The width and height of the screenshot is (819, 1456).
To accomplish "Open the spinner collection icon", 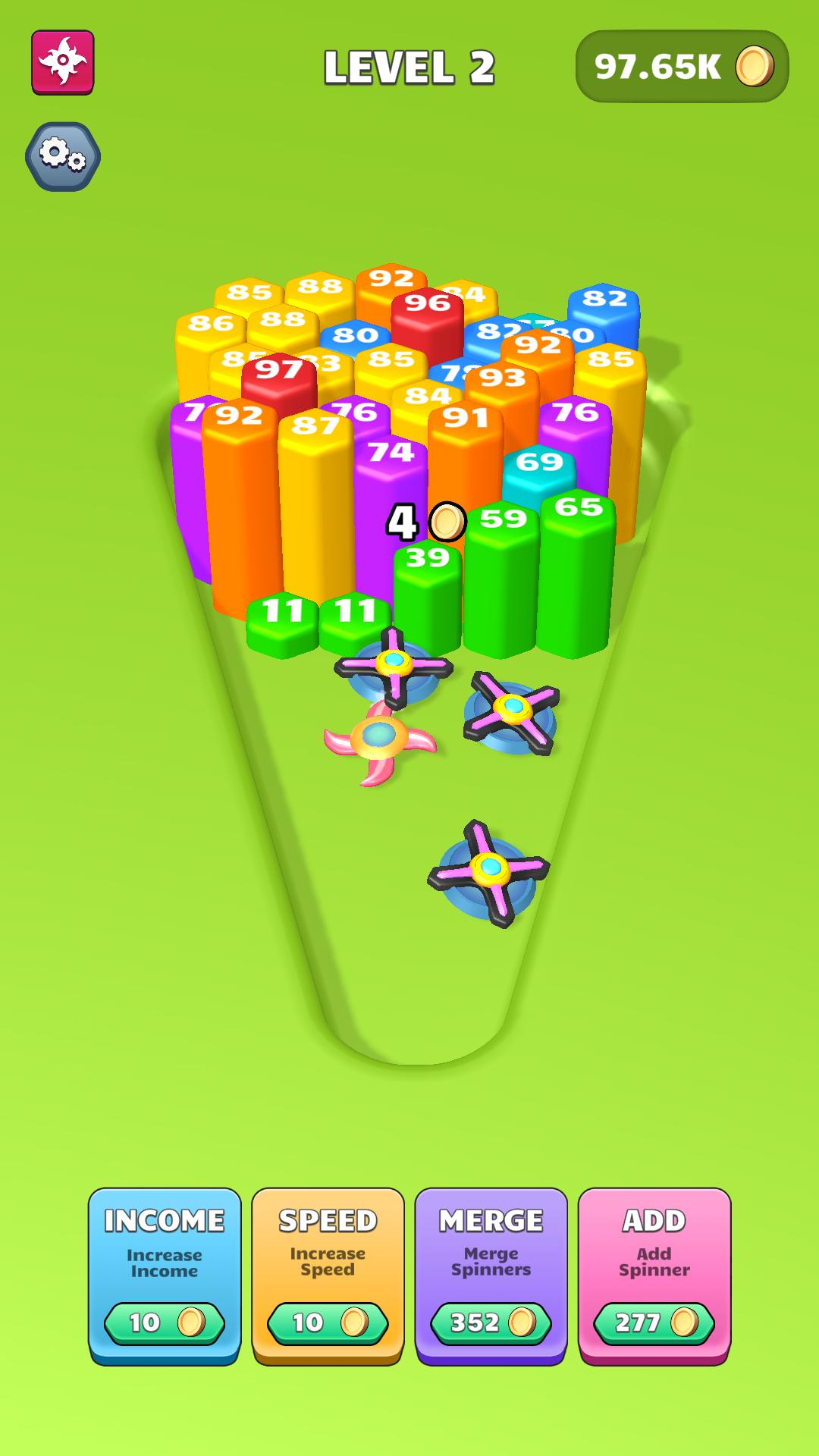I will (x=63, y=62).
